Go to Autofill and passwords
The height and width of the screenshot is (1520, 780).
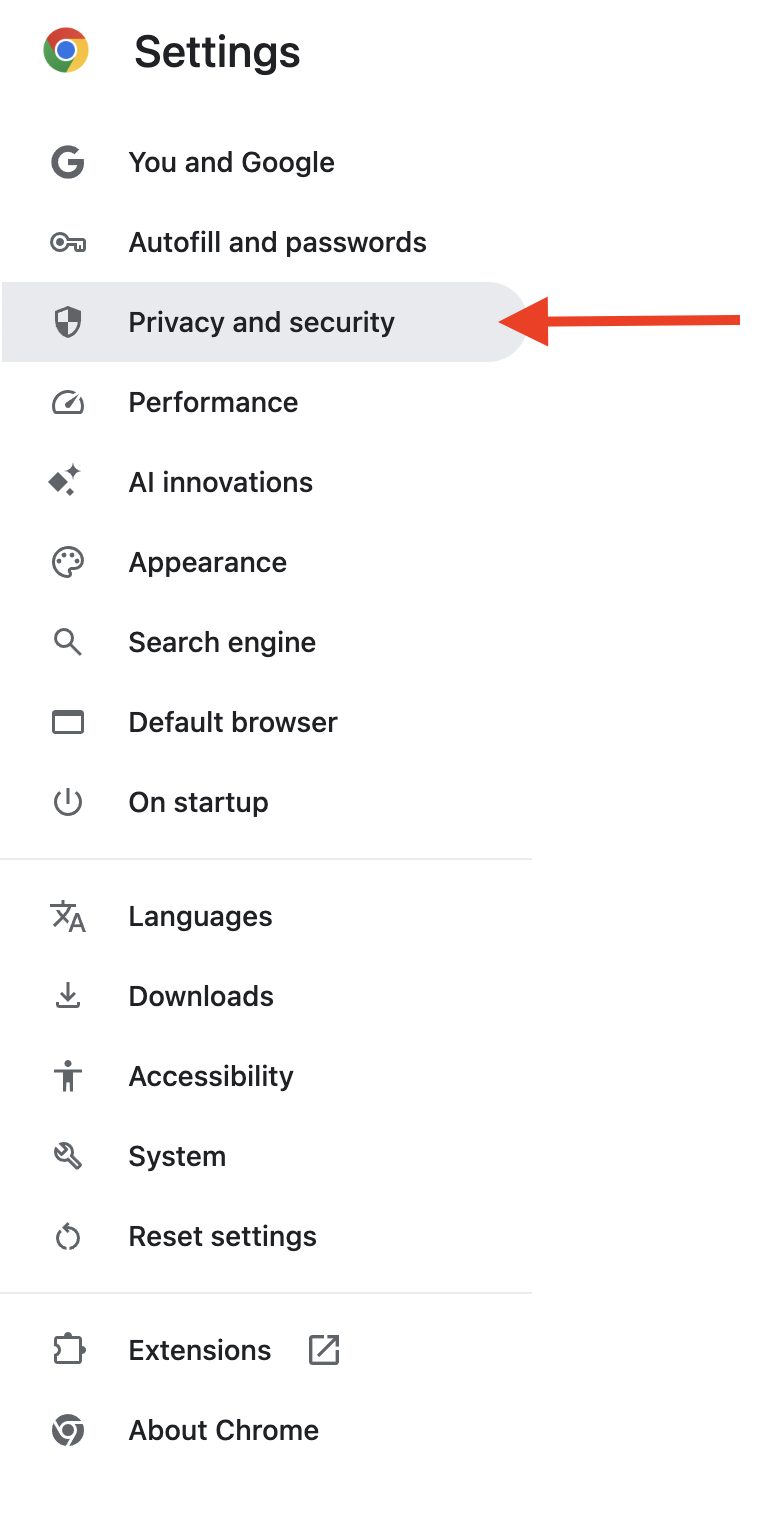[277, 242]
